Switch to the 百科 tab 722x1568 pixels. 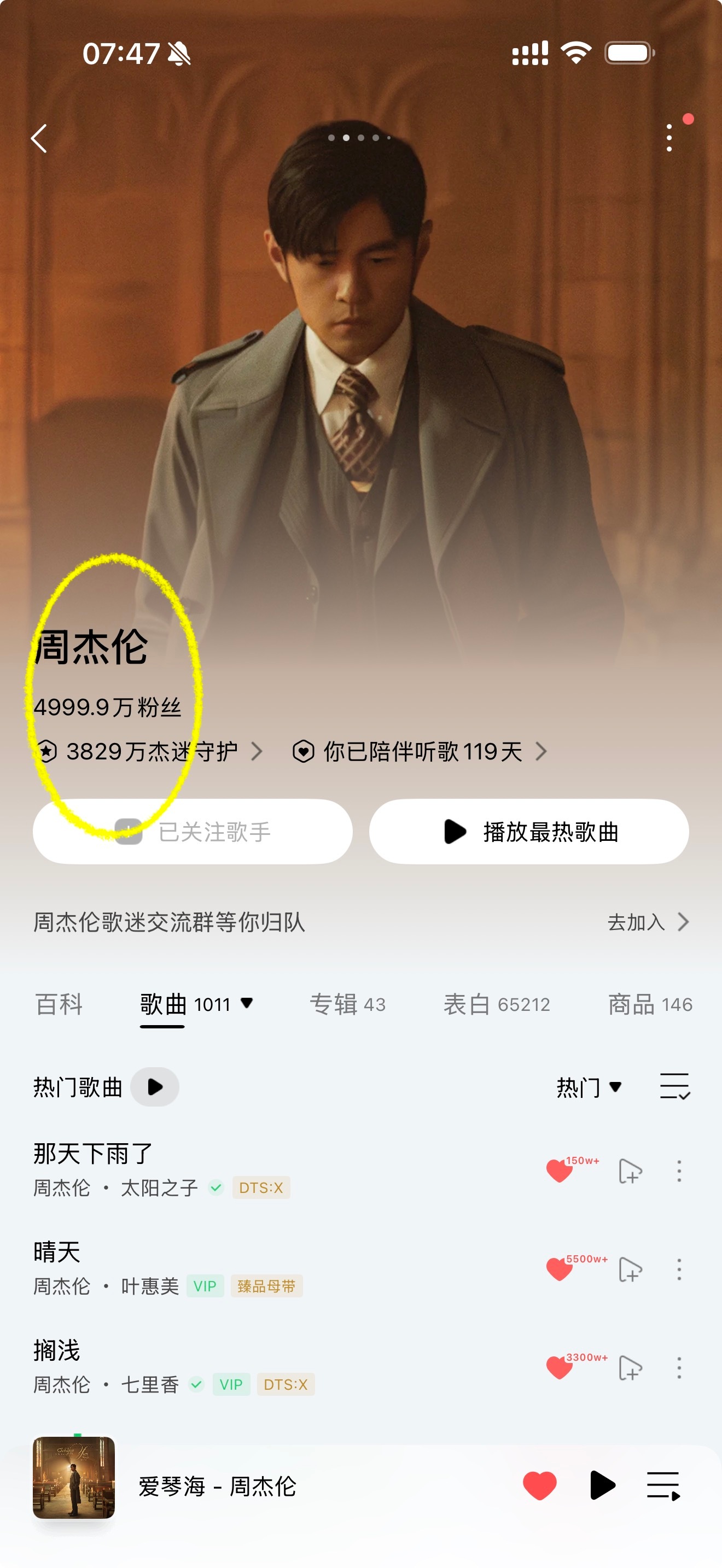(60, 1004)
